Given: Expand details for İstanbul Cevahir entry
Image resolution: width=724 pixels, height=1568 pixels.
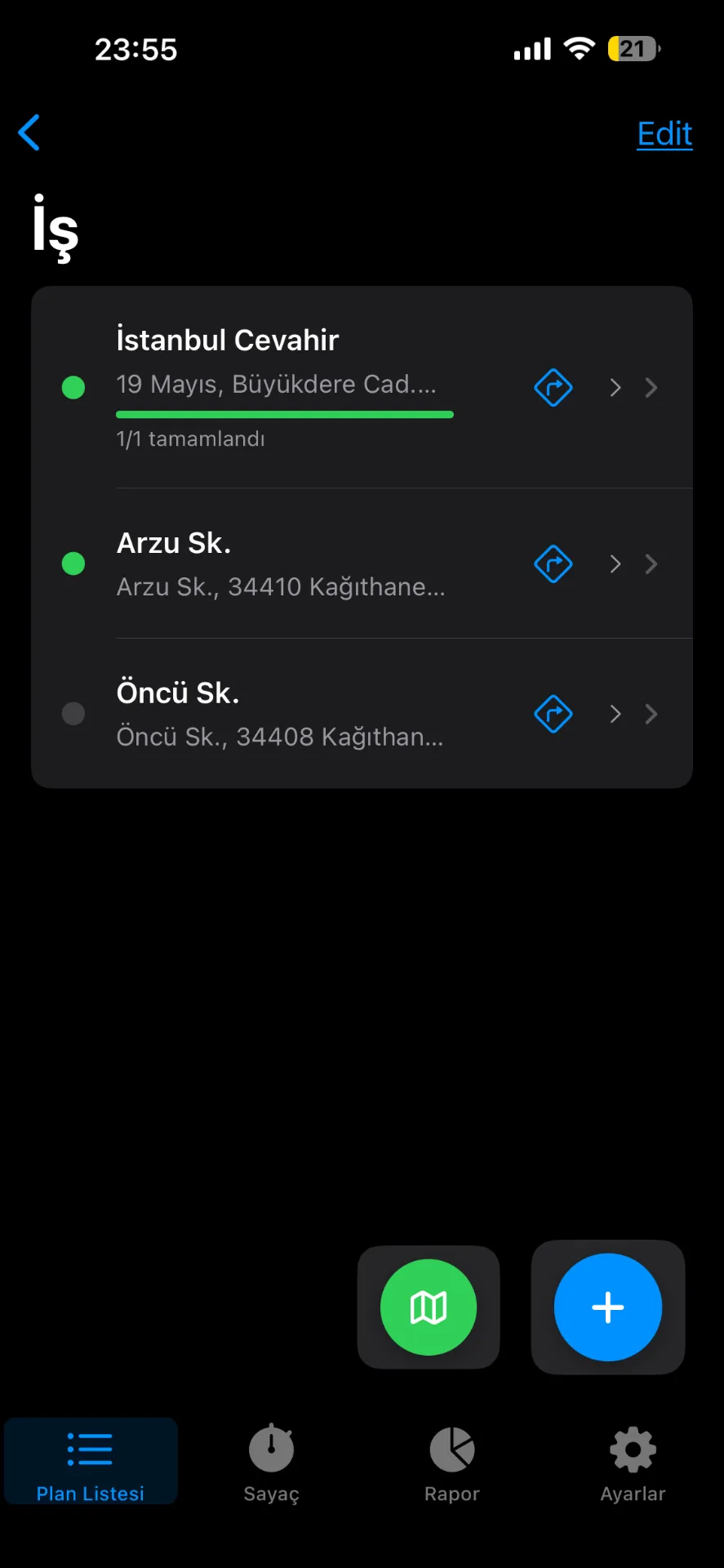Looking at the screenshot, I should pos(615,387).
